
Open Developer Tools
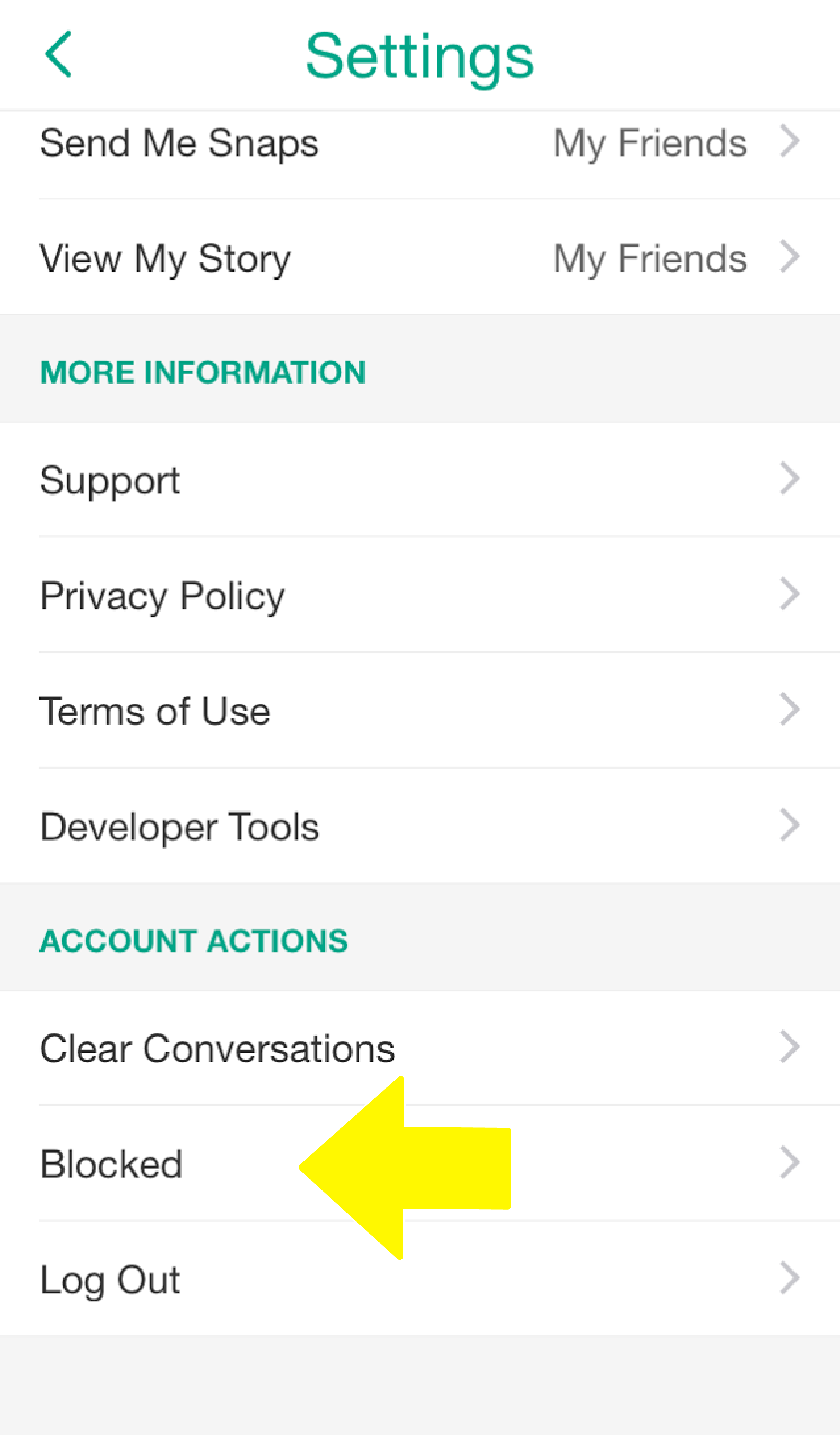[x=420, y=826]
